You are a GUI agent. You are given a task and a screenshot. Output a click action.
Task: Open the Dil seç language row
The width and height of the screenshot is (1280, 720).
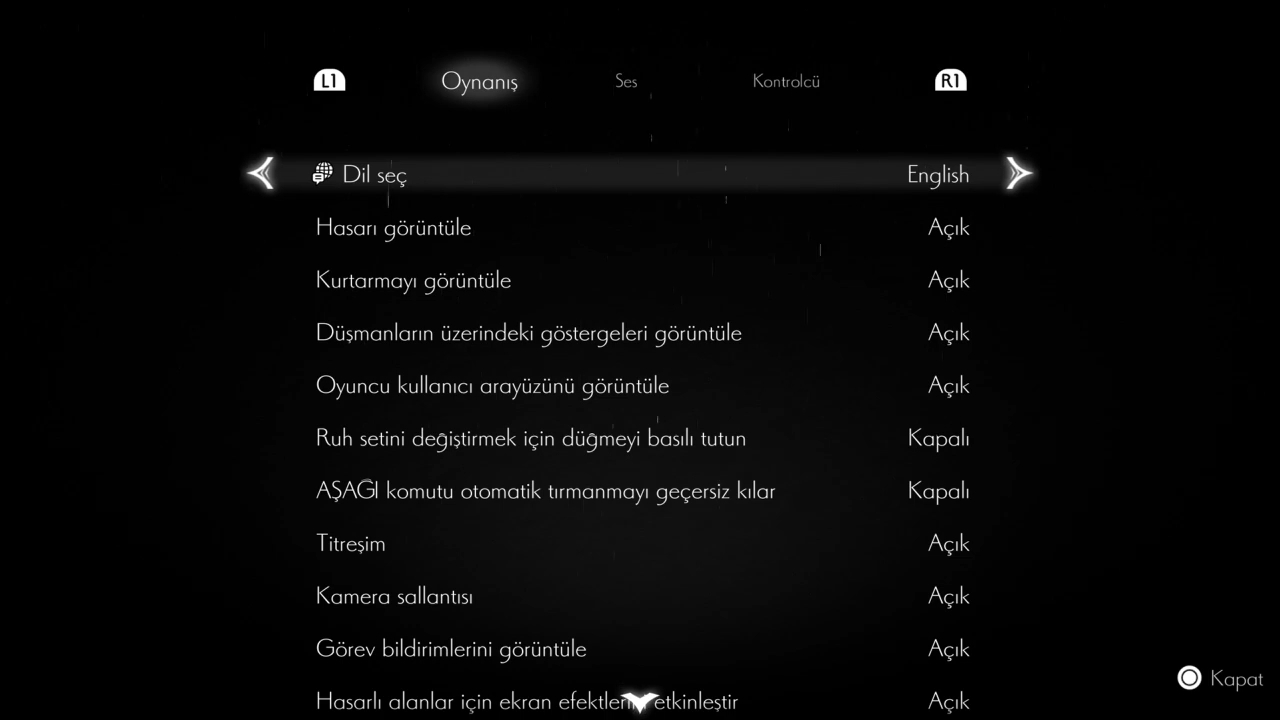[x=640, y=175]
